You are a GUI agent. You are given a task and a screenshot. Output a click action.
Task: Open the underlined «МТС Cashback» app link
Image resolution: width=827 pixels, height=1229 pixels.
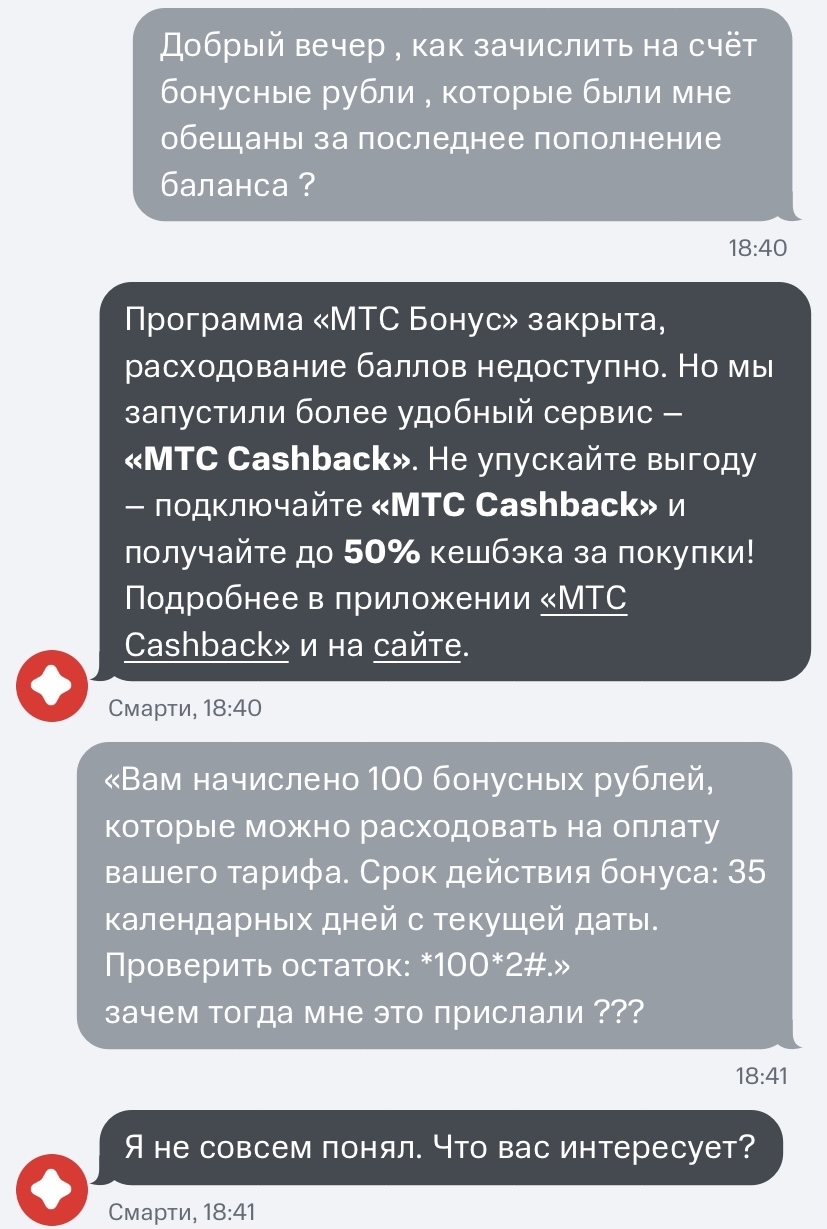click(583, 600)
